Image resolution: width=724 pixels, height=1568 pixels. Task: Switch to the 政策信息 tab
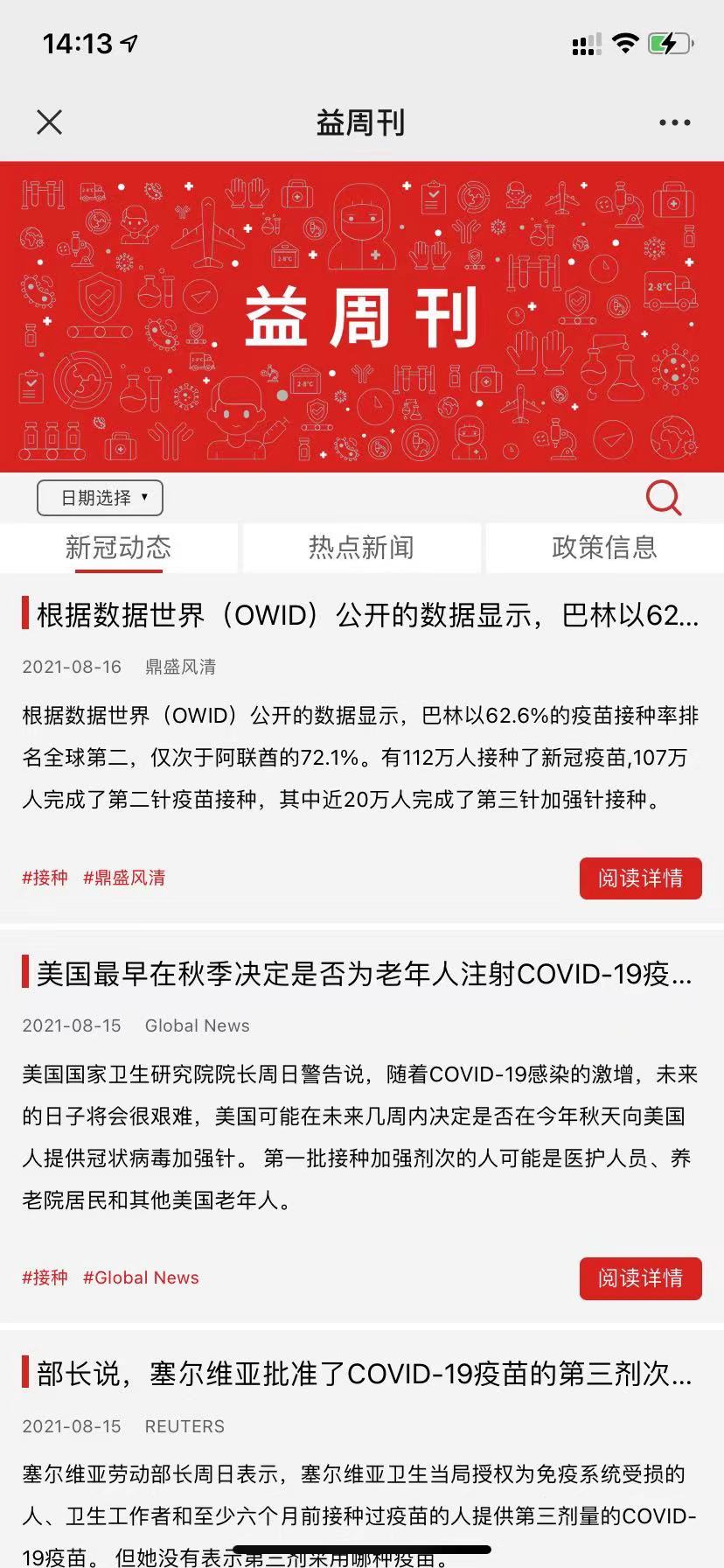(x=604, y=548)
